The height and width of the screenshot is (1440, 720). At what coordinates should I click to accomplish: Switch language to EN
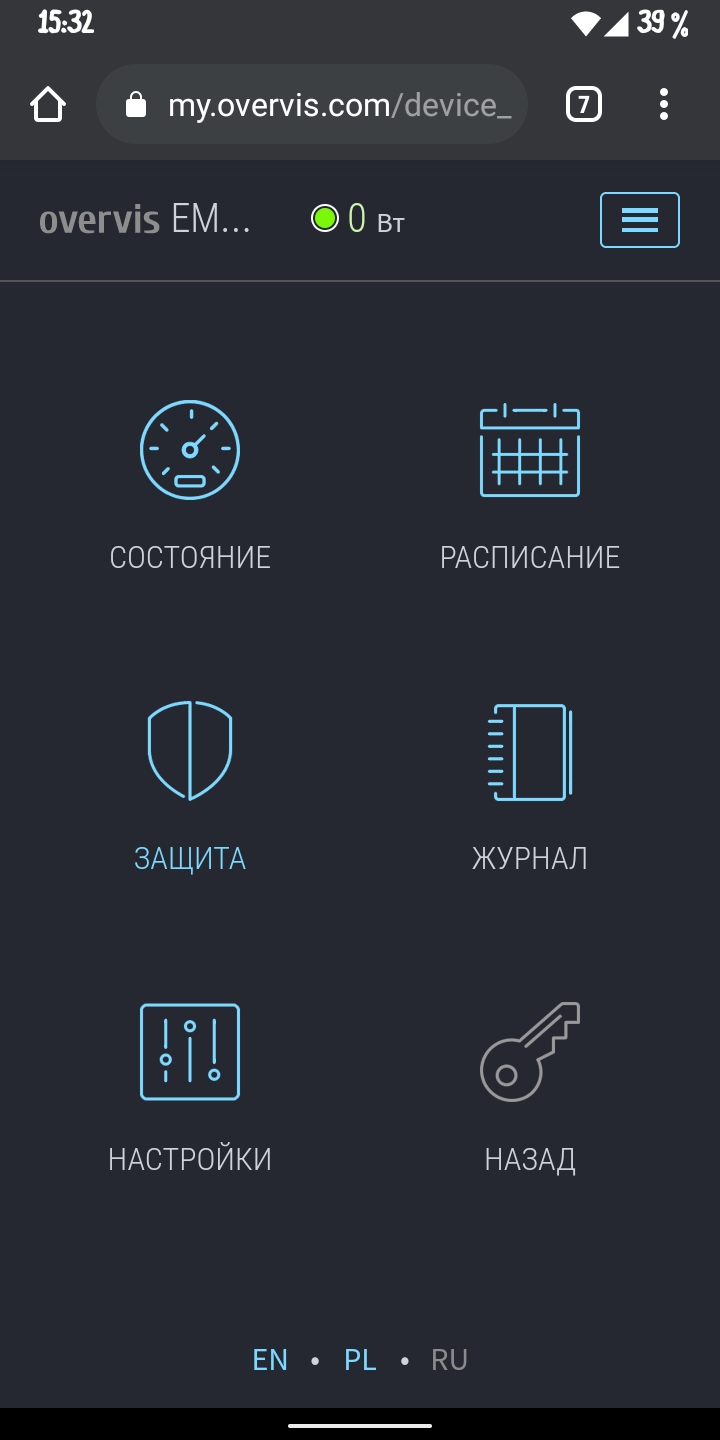pos(270,1360)
